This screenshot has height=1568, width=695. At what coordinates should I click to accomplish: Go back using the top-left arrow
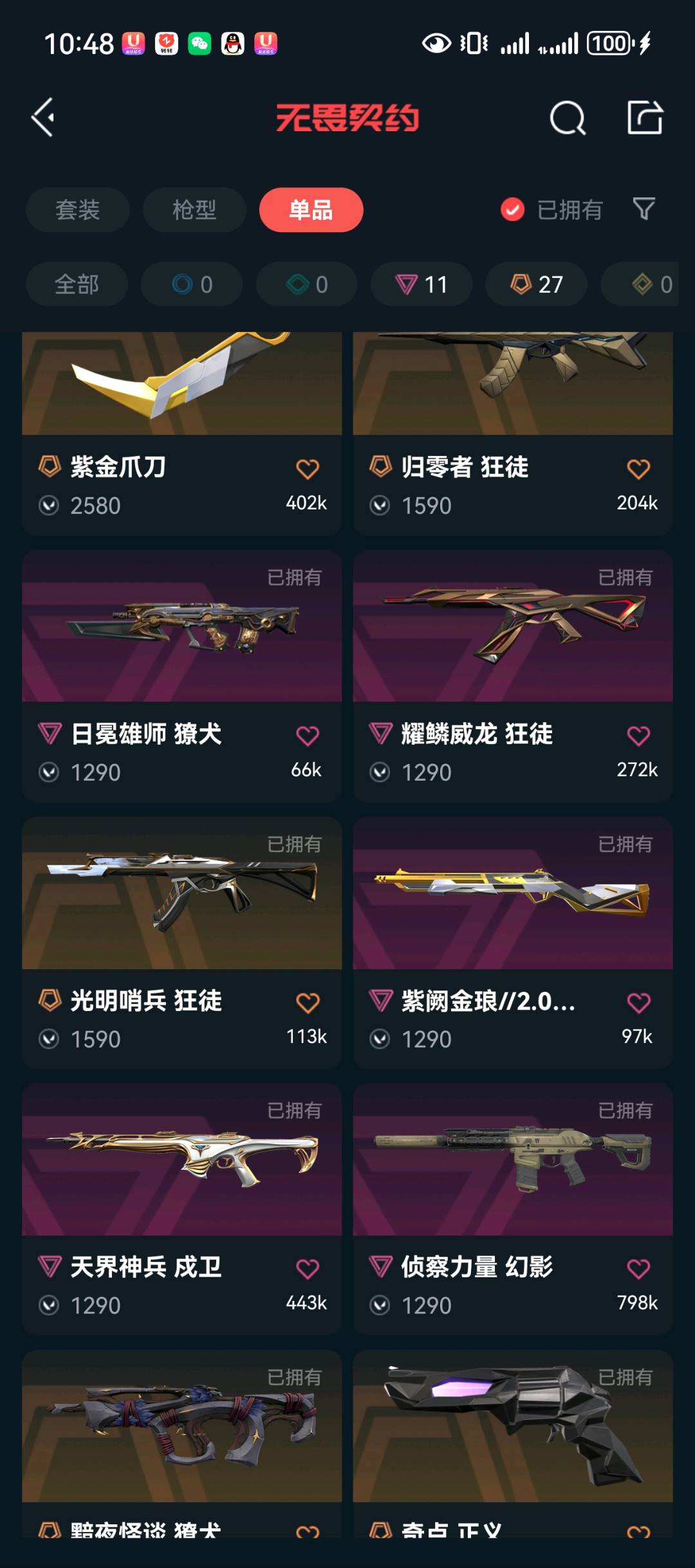(x=43, y=118)
